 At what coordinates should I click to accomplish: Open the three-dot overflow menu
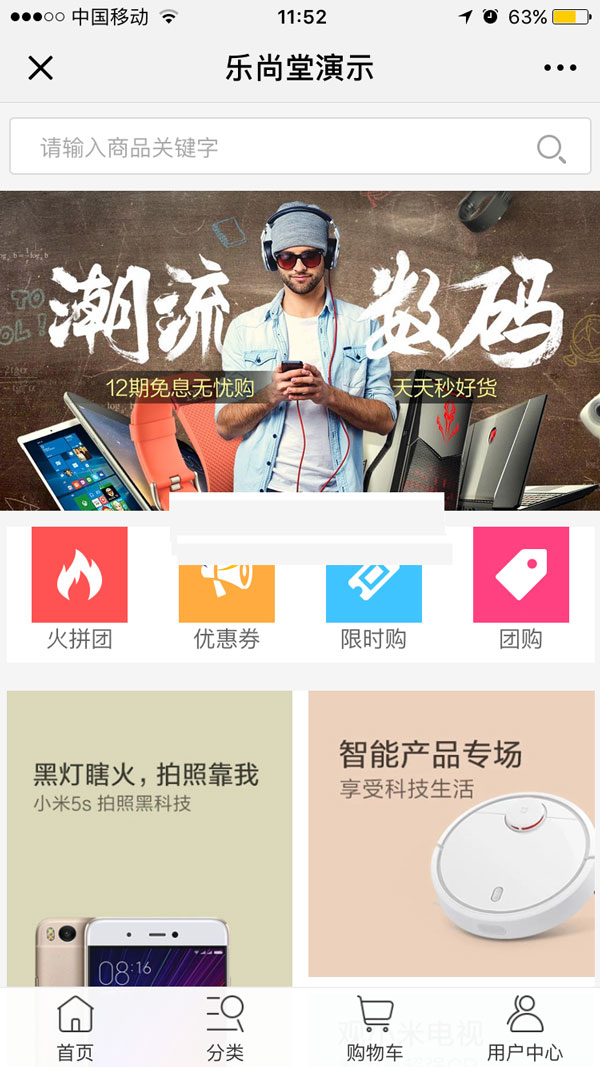pyautogui.click(x=560, y=68)
